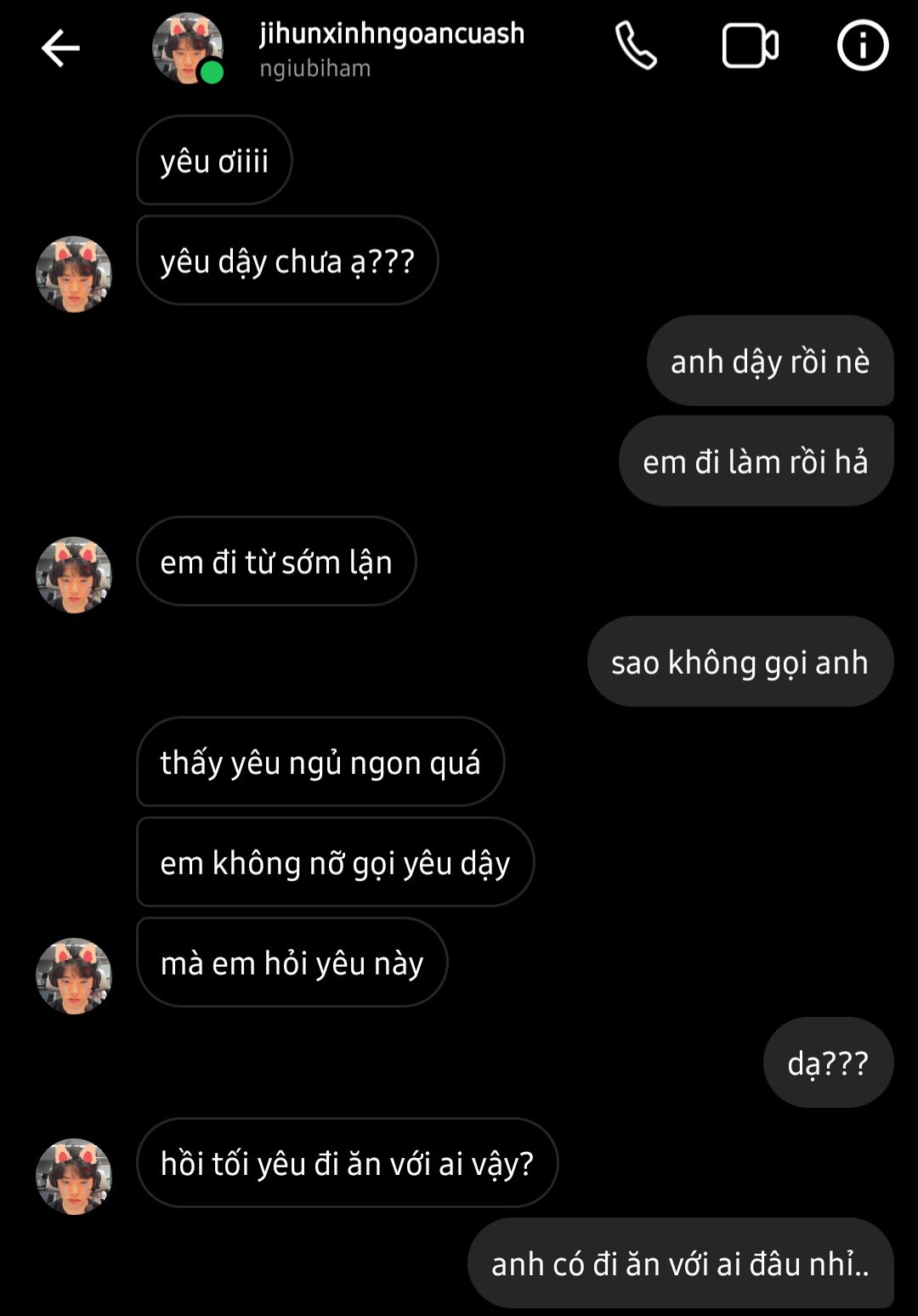Open the conversation info icon
The width and height of the screenshot is (918, 1316).
(863, 46)
